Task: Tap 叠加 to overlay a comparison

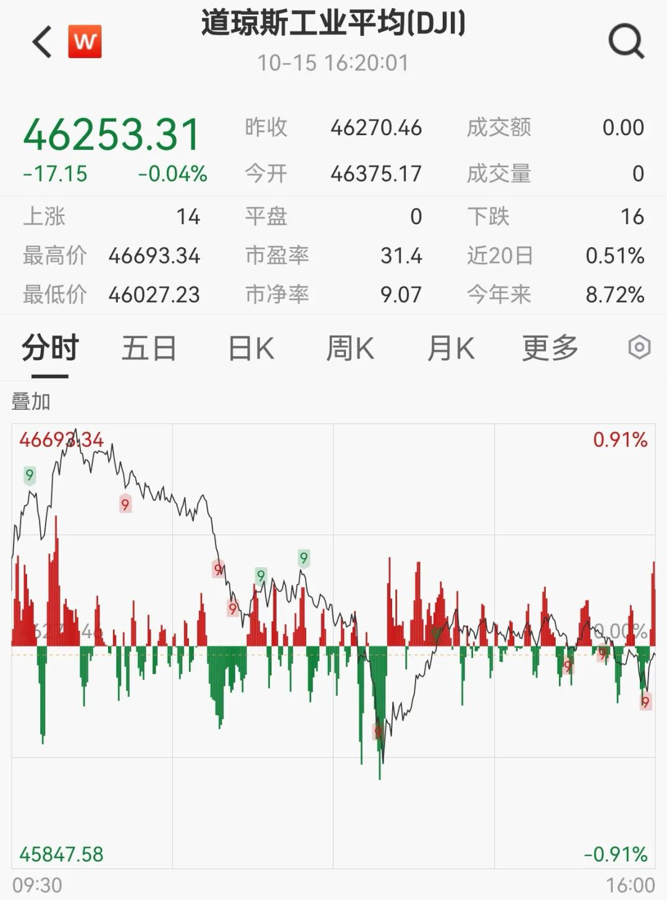Action: 31,402
